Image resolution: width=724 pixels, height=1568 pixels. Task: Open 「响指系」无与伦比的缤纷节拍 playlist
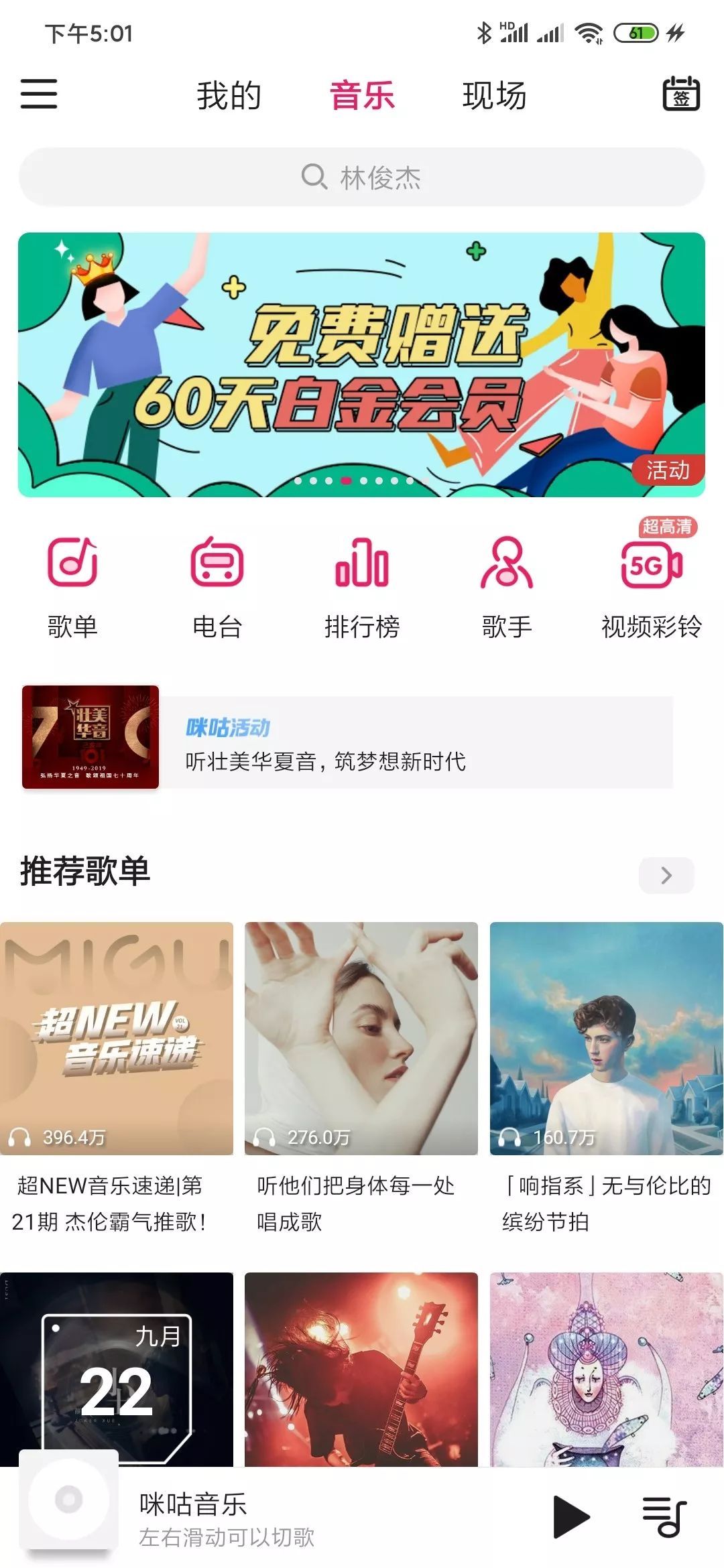(606, 1039)
